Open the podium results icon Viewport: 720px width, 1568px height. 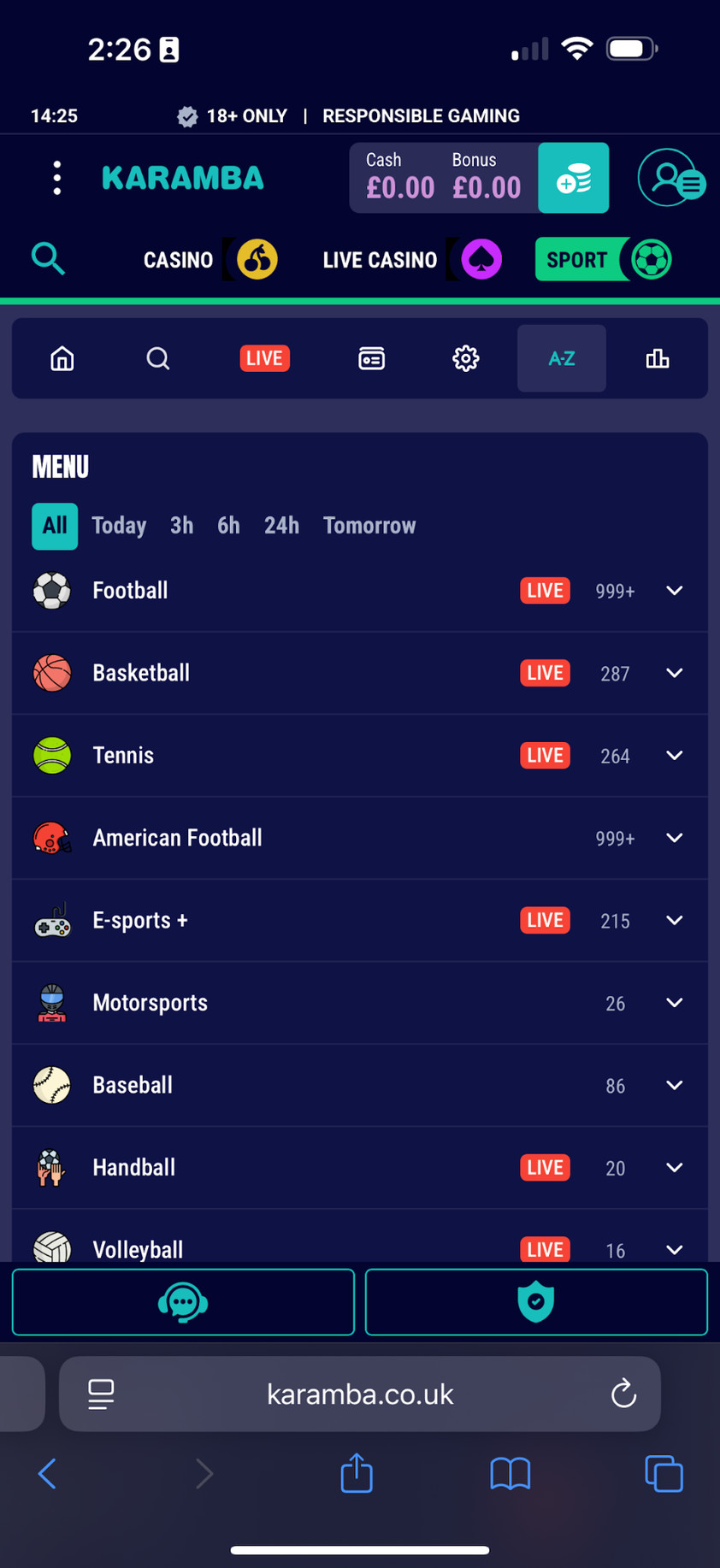click(657, 358)
